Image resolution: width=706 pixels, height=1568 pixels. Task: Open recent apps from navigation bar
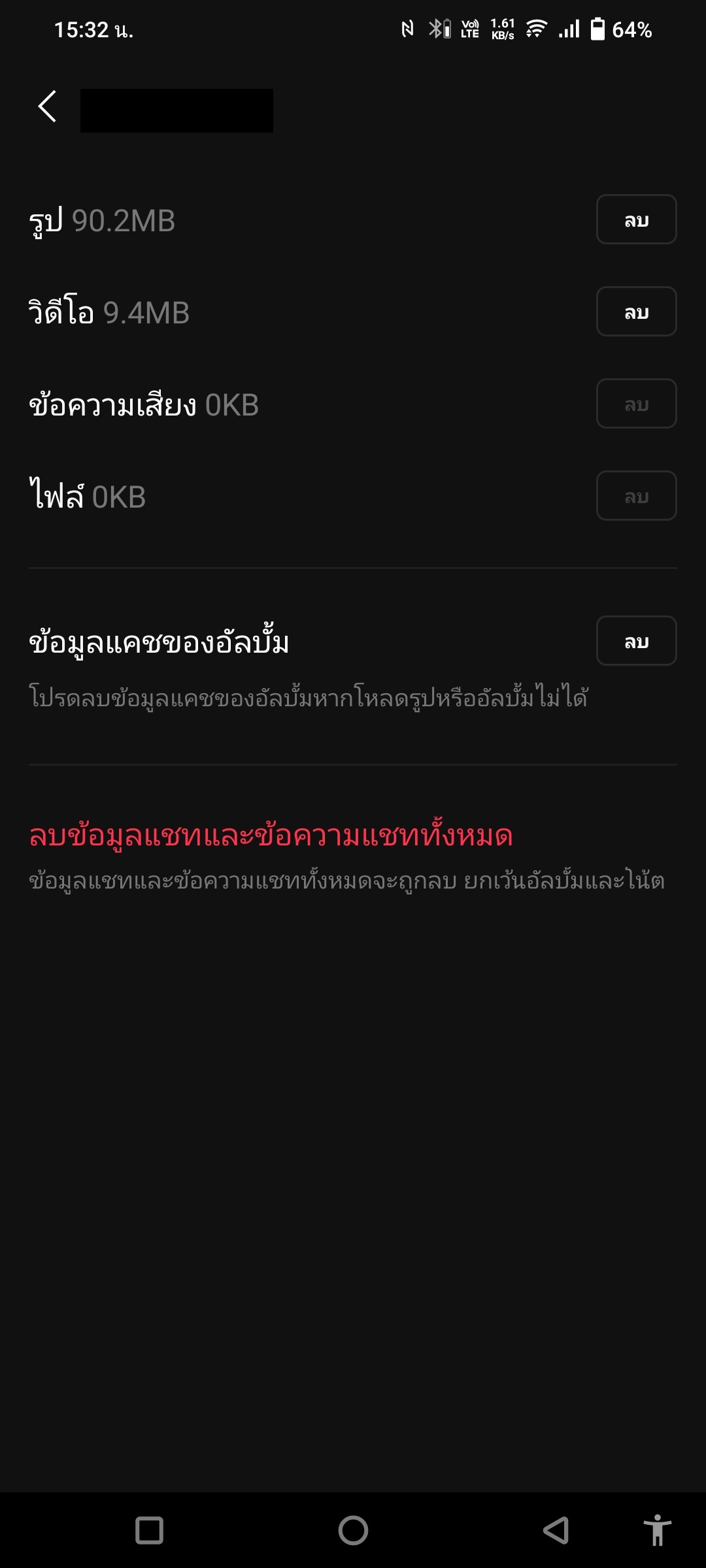point(149,1530)
